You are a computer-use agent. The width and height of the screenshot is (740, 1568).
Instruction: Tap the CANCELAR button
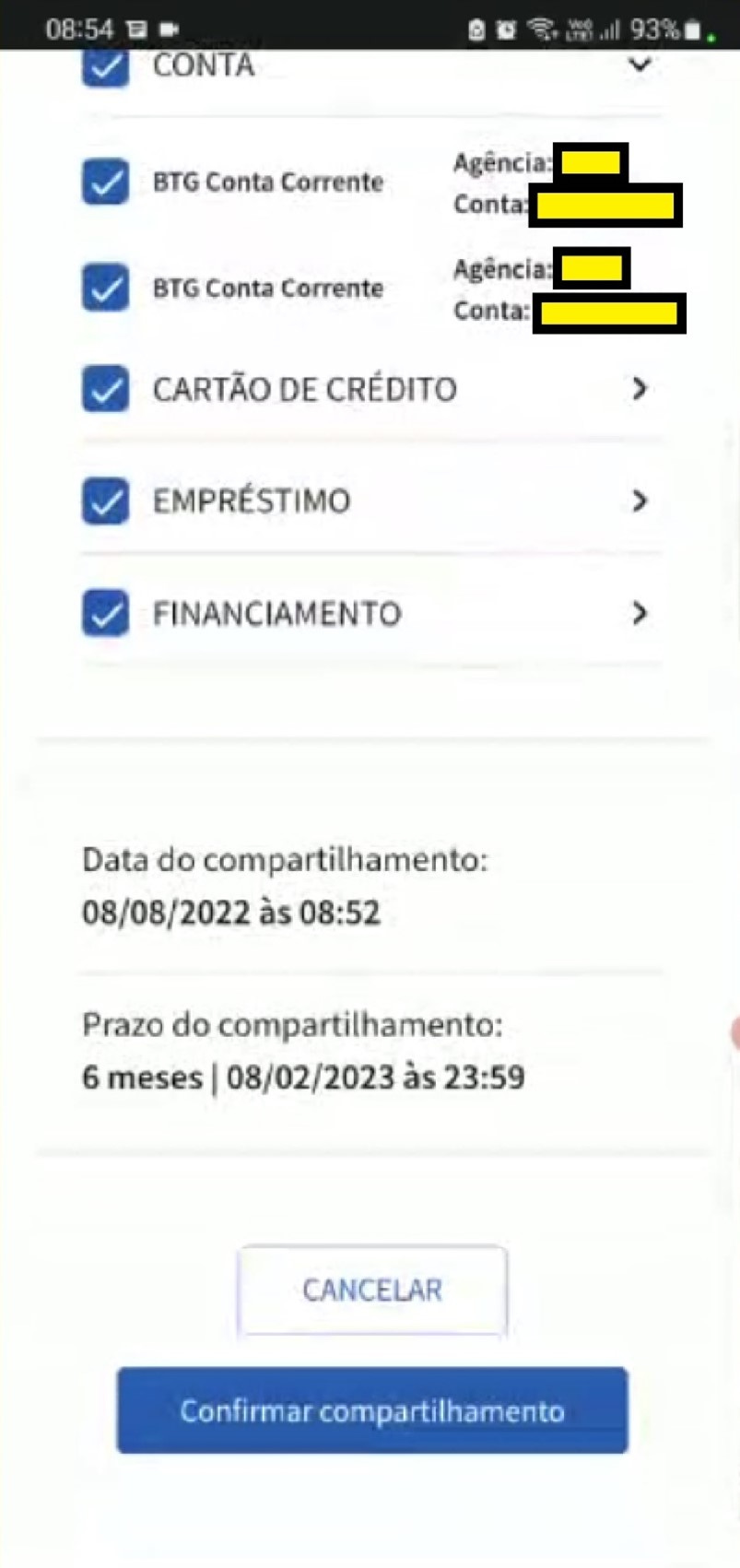pos(372,1290)
